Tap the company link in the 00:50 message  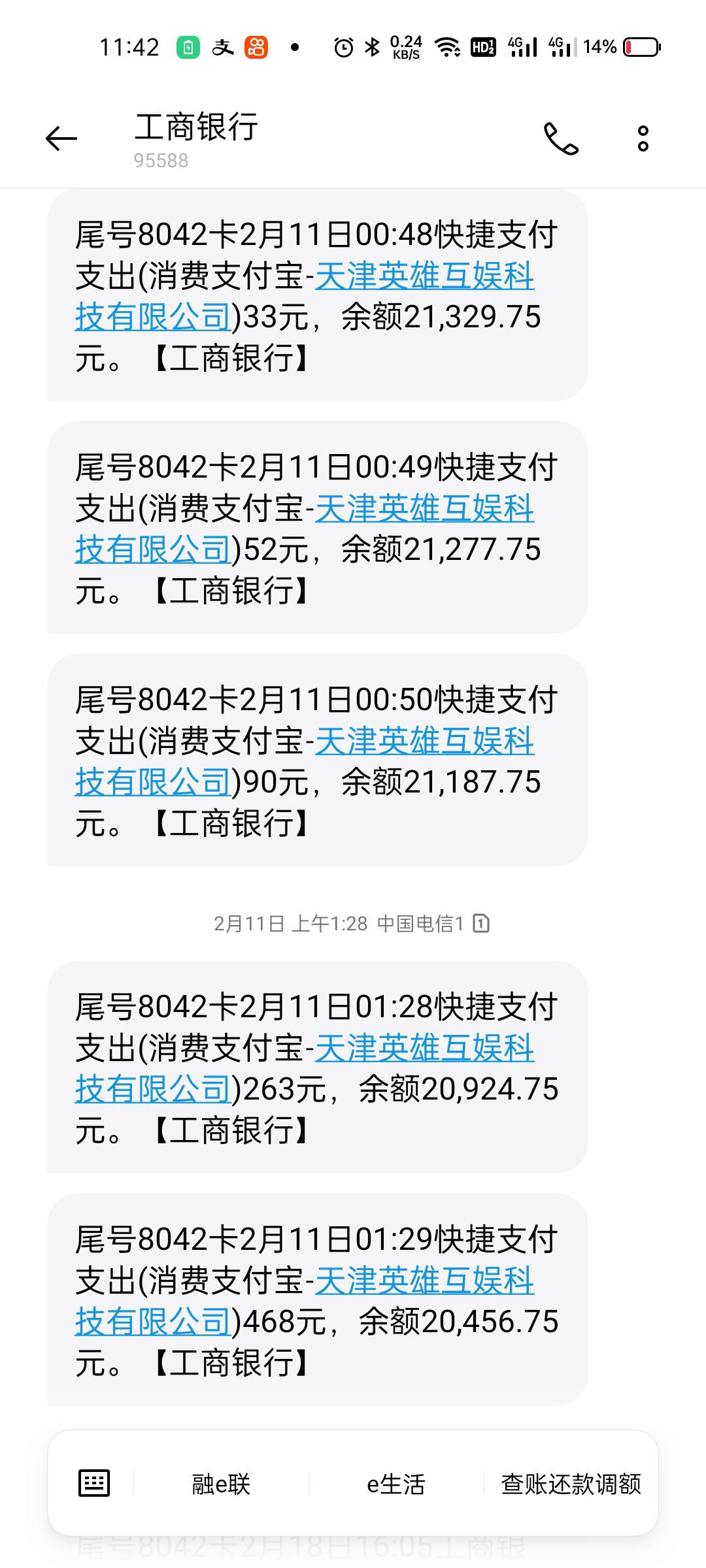pos(305,762)
